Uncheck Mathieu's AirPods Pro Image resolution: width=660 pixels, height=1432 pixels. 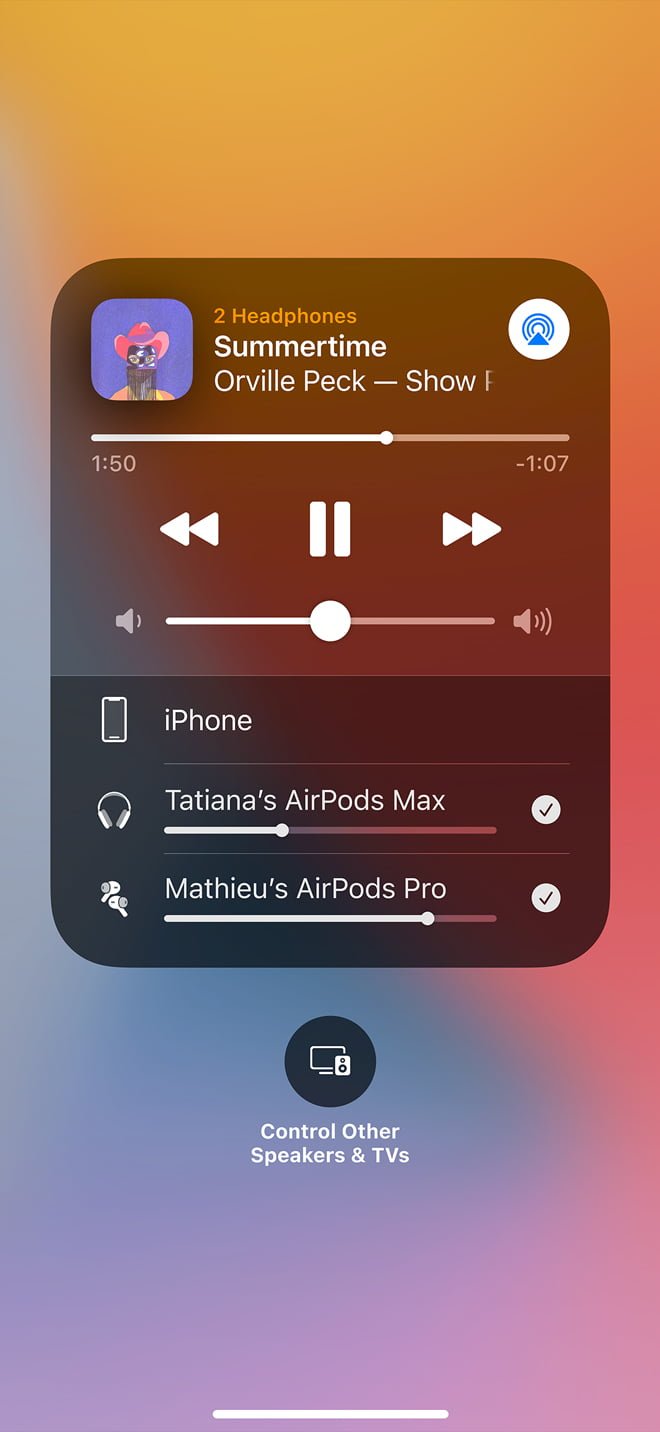[x=545, y=898]
